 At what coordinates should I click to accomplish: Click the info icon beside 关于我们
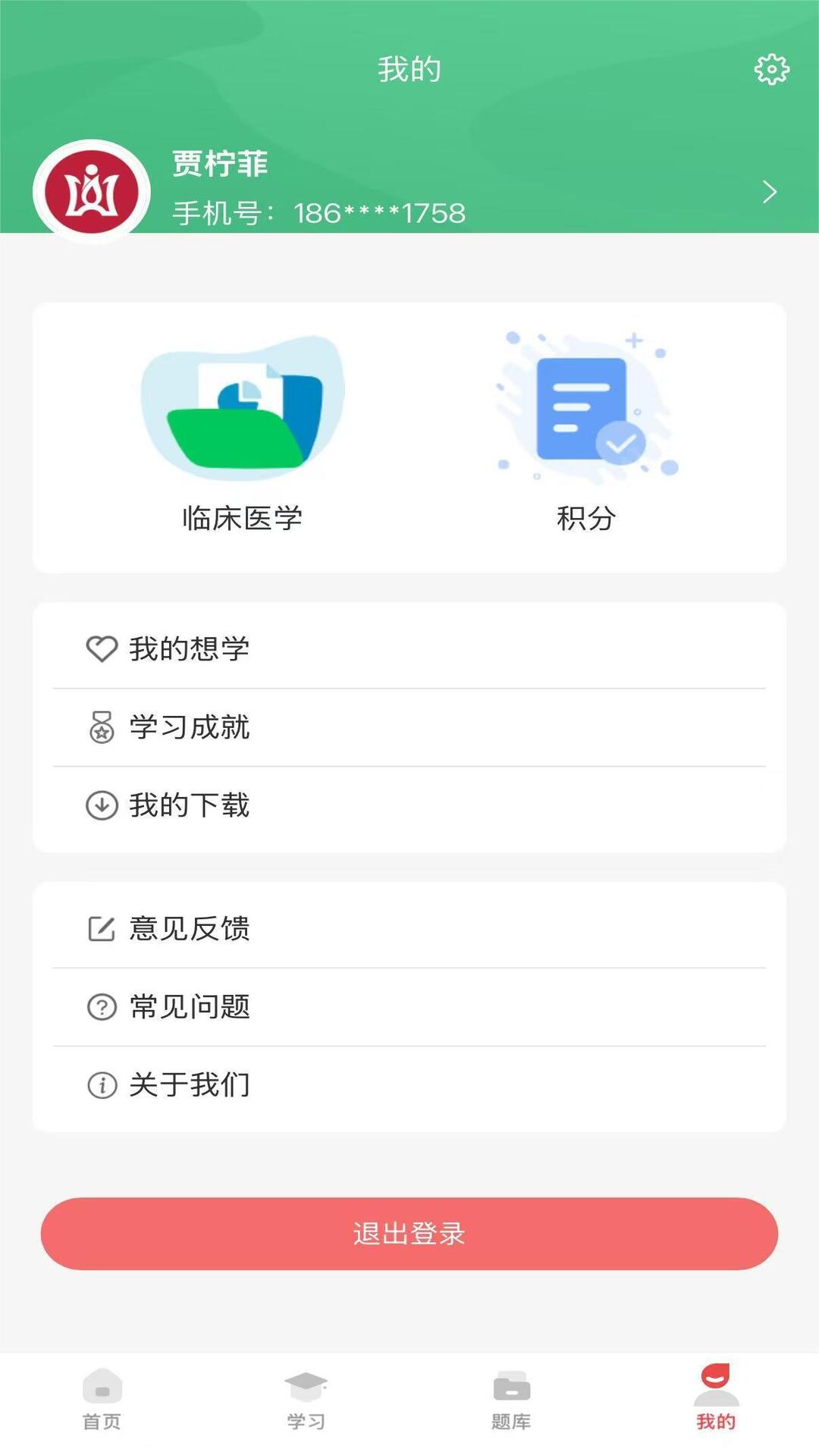pos(100,1084)
